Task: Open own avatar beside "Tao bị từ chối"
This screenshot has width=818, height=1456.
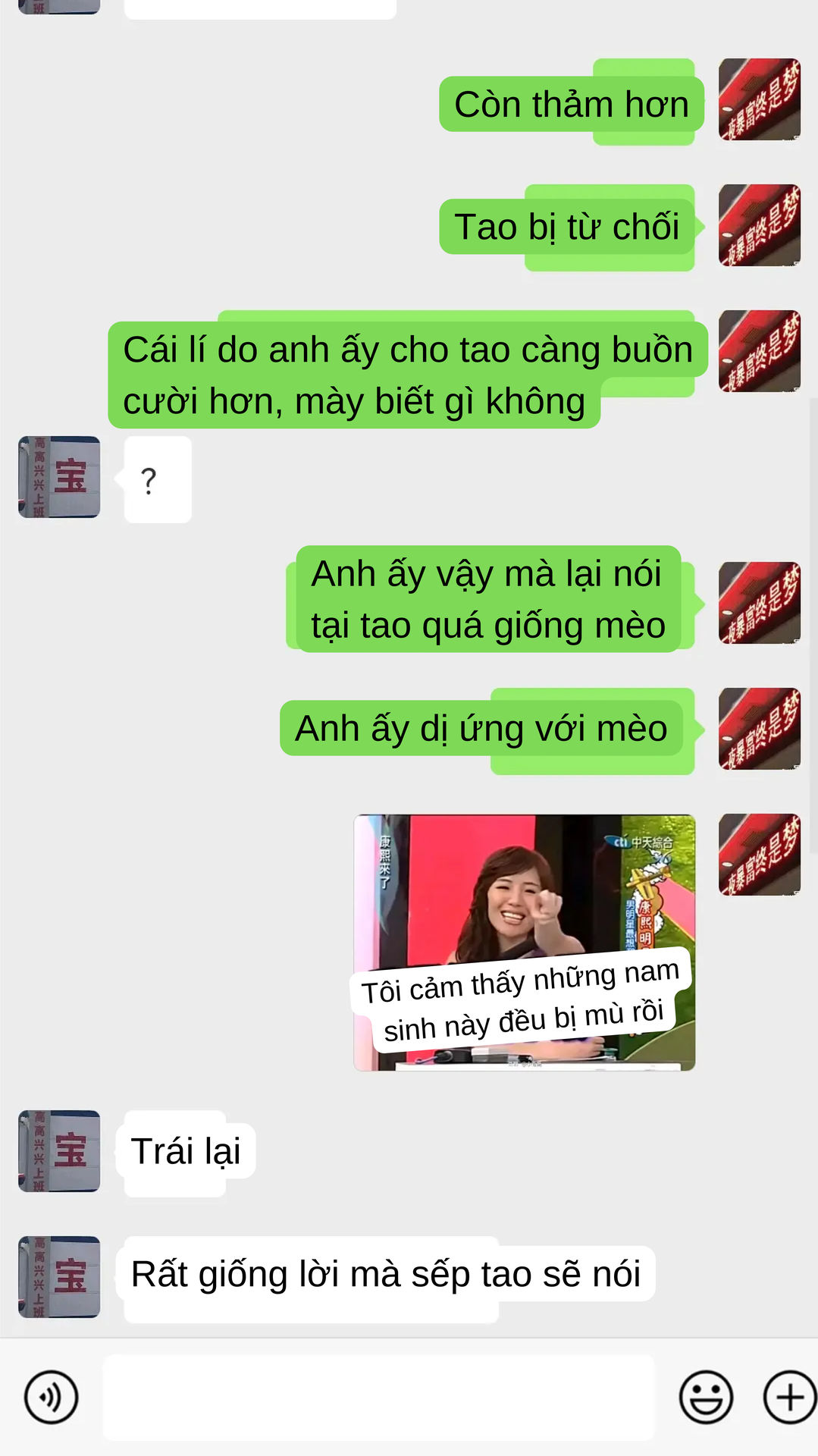Action: (x=760, y=225)
